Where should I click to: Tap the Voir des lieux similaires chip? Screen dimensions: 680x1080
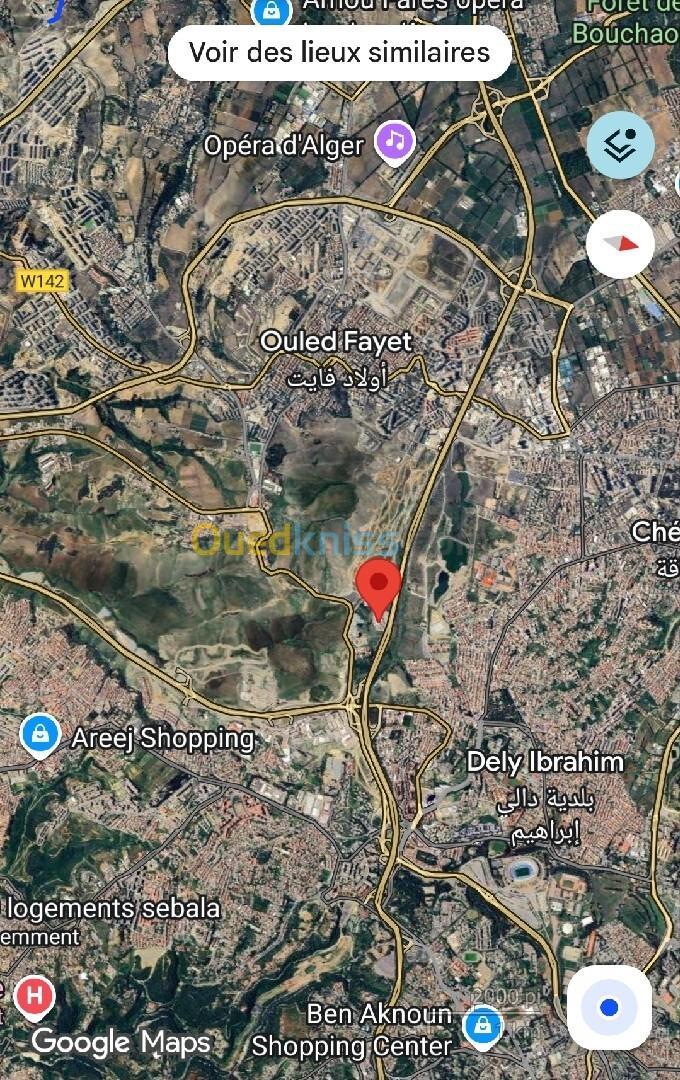339,52
